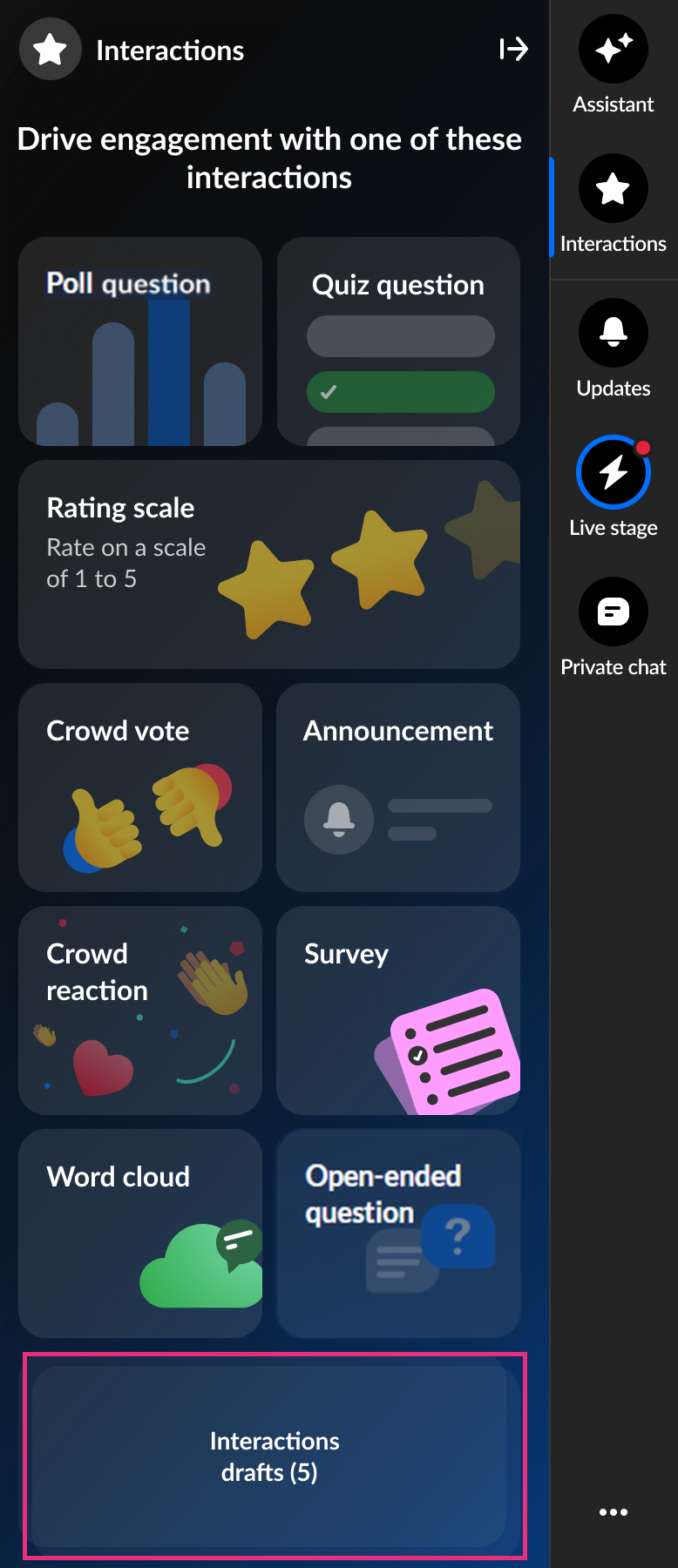
Task: Open the Survey interaction
Action: click(398, 1010)
